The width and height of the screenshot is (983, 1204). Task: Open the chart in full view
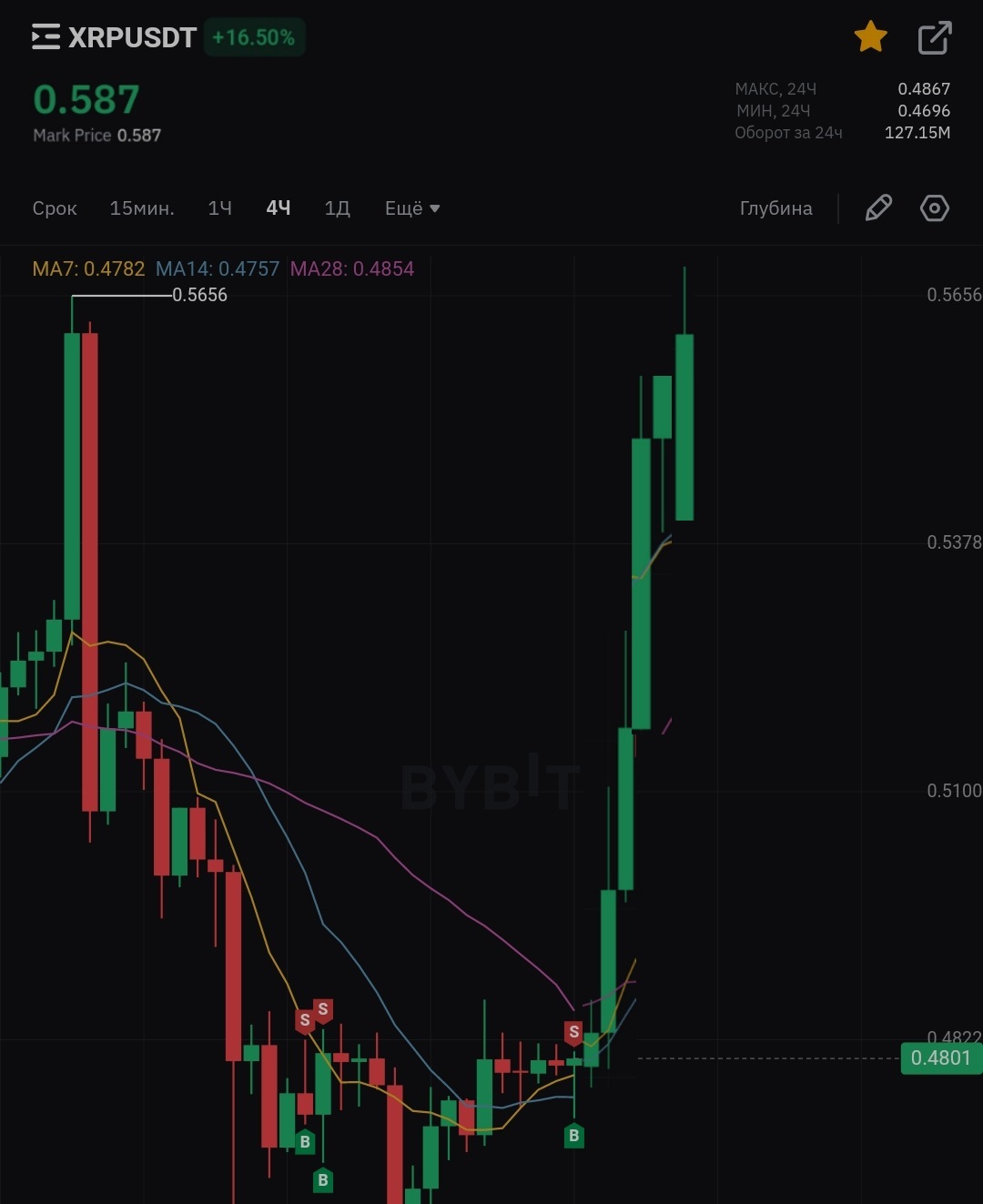[934, 37]
